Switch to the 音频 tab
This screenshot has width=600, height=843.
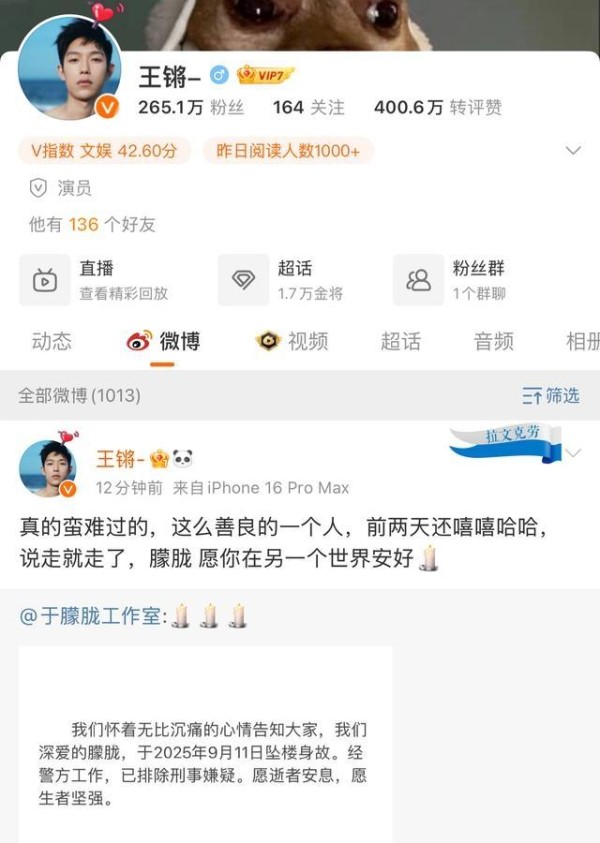click(493, 341)
